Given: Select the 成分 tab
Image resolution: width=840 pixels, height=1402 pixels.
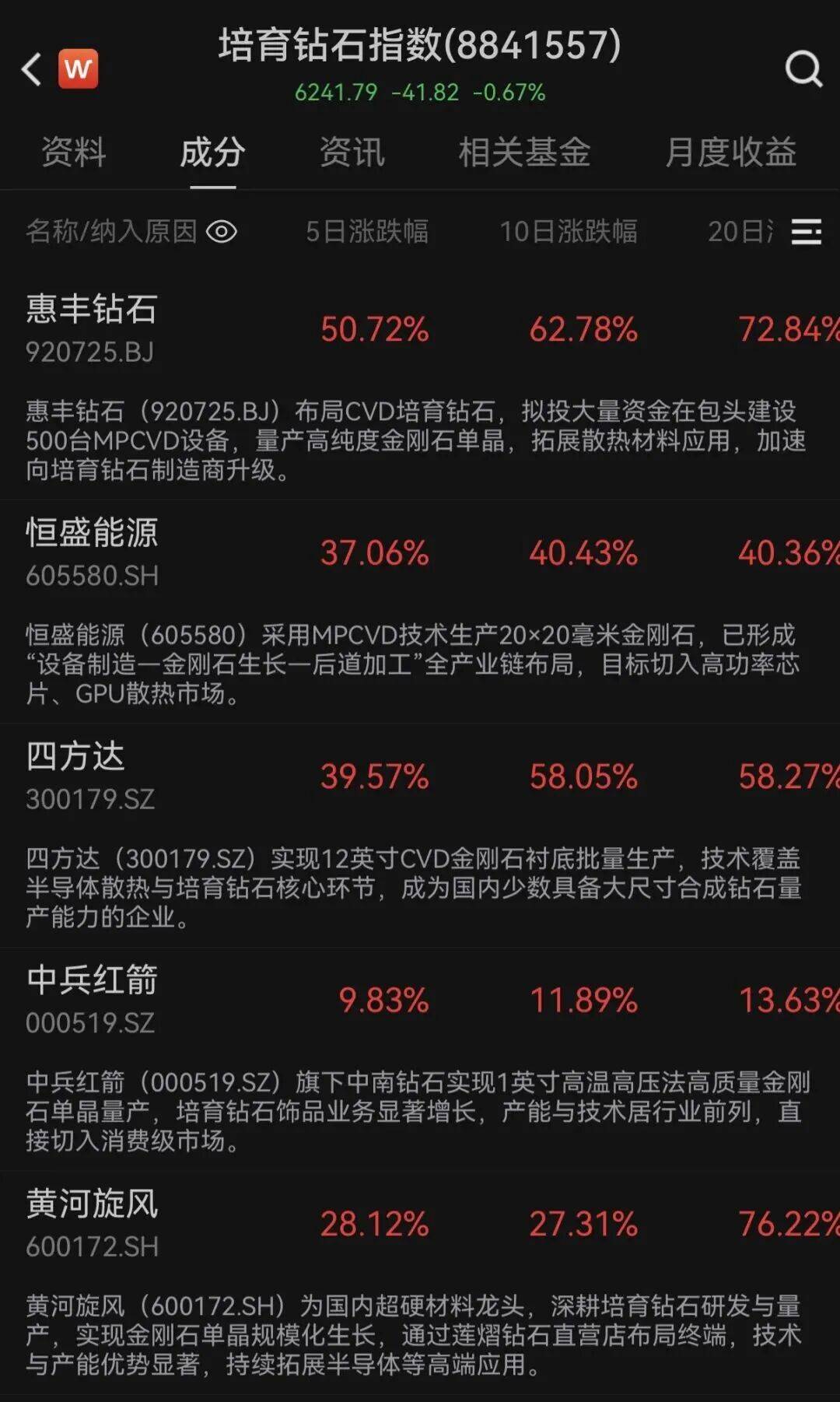Looking at the screenshot, I should coord(212,152).
